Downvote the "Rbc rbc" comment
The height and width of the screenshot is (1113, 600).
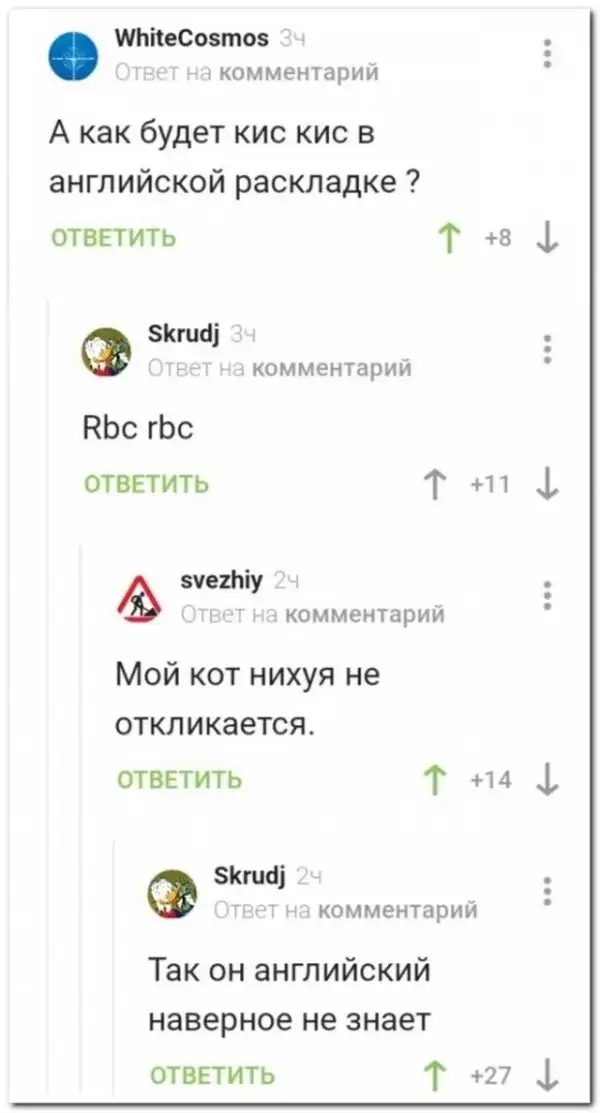(x=546, y=485)
